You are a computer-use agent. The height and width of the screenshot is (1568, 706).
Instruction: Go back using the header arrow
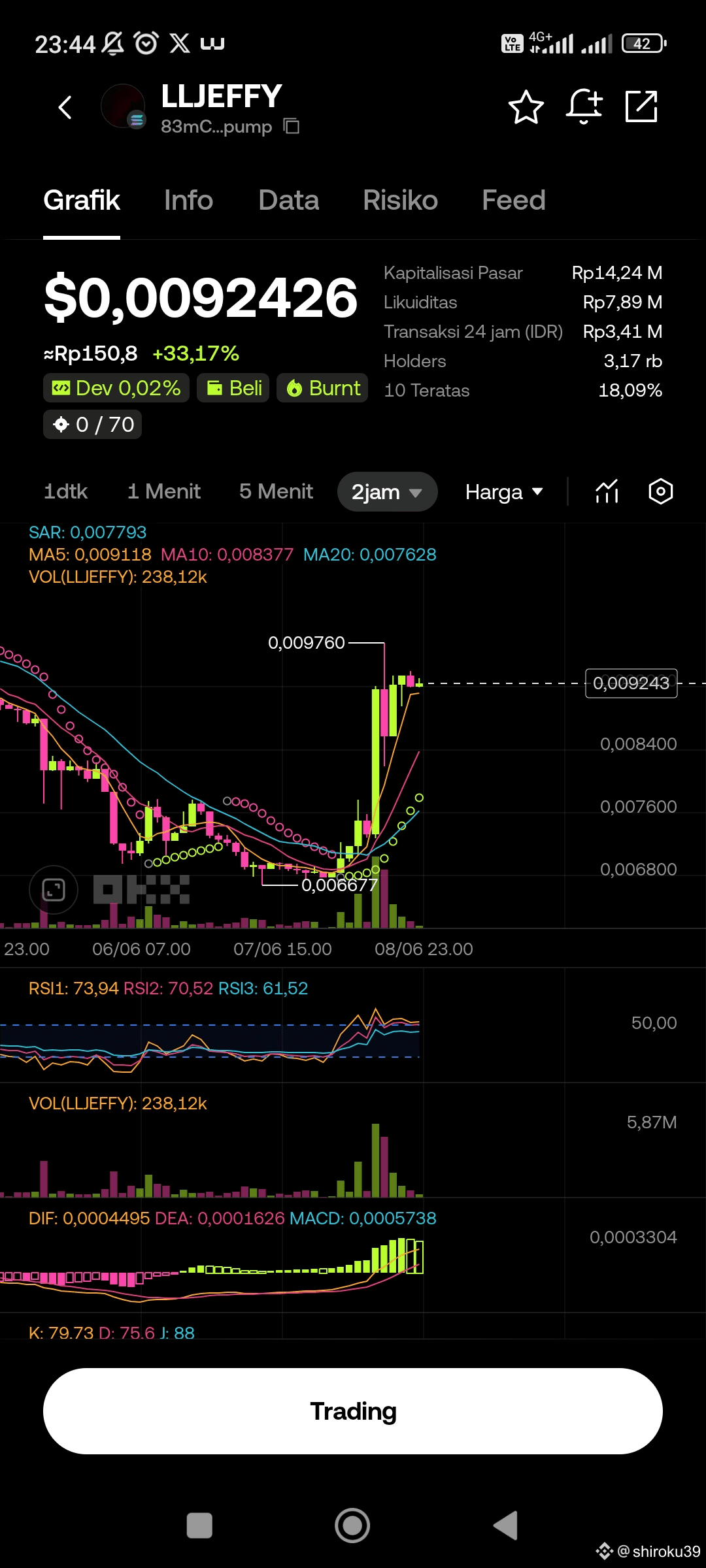[65, 107]
